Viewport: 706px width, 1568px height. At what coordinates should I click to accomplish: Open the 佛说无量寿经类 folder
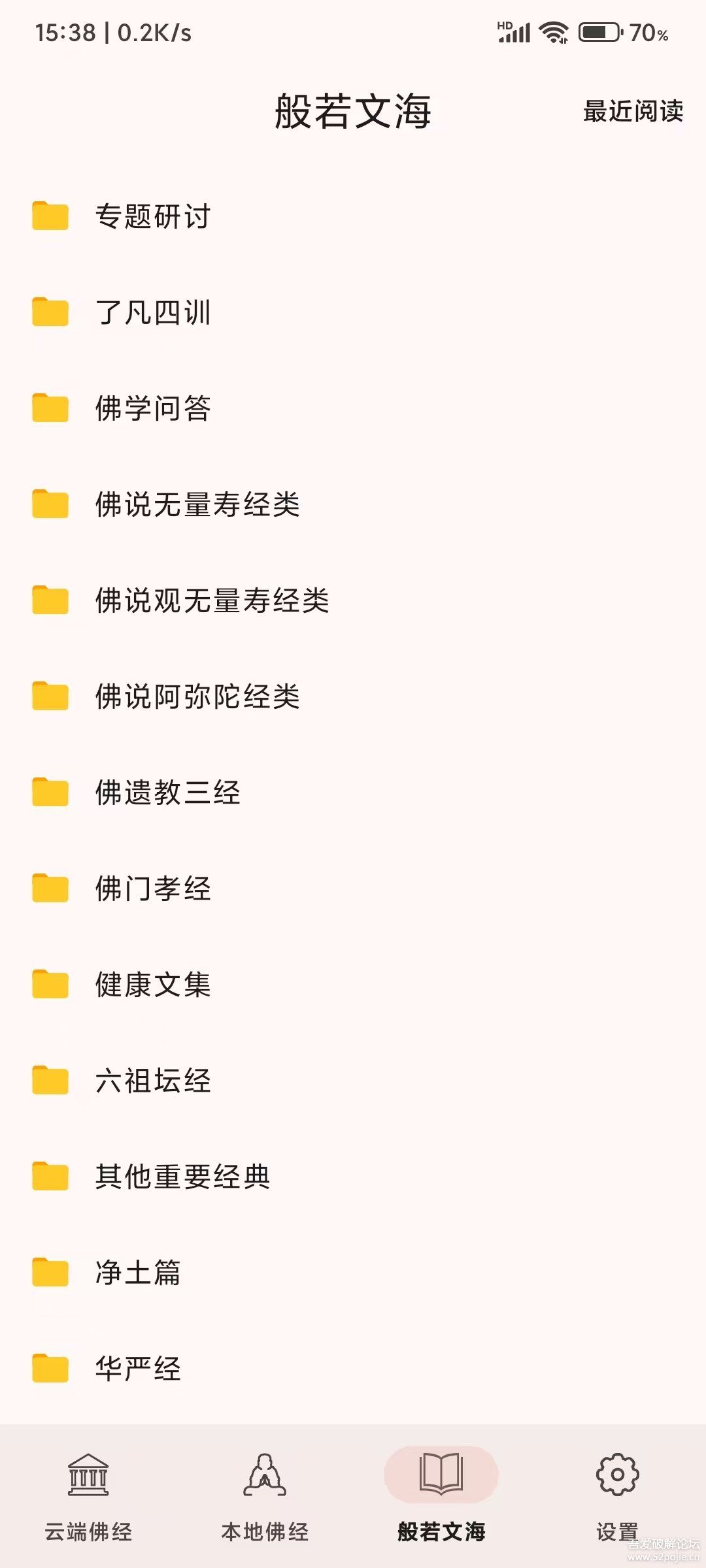(x=196, y=504)
